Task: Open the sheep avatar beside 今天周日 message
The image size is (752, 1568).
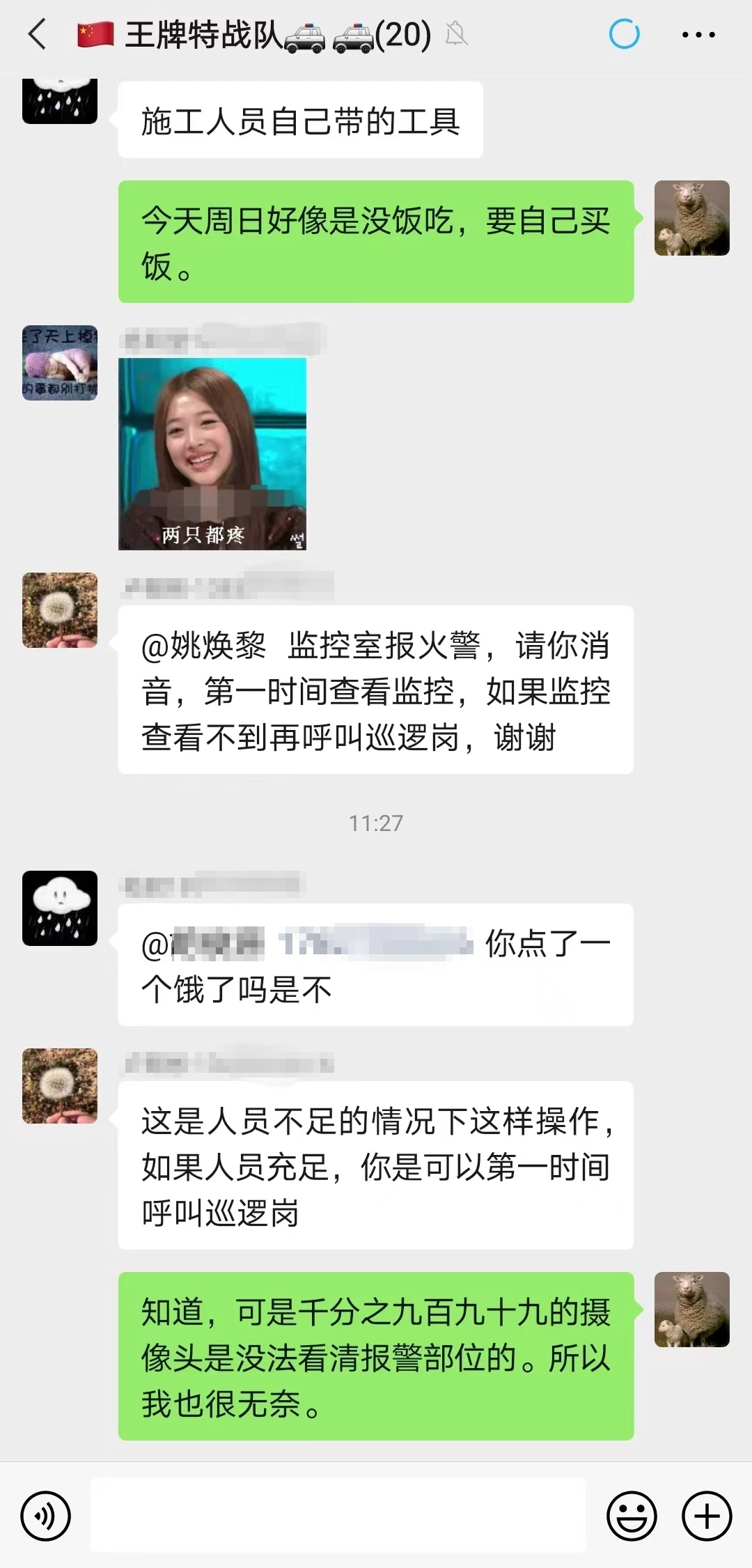Action: (x=691, y=218)
